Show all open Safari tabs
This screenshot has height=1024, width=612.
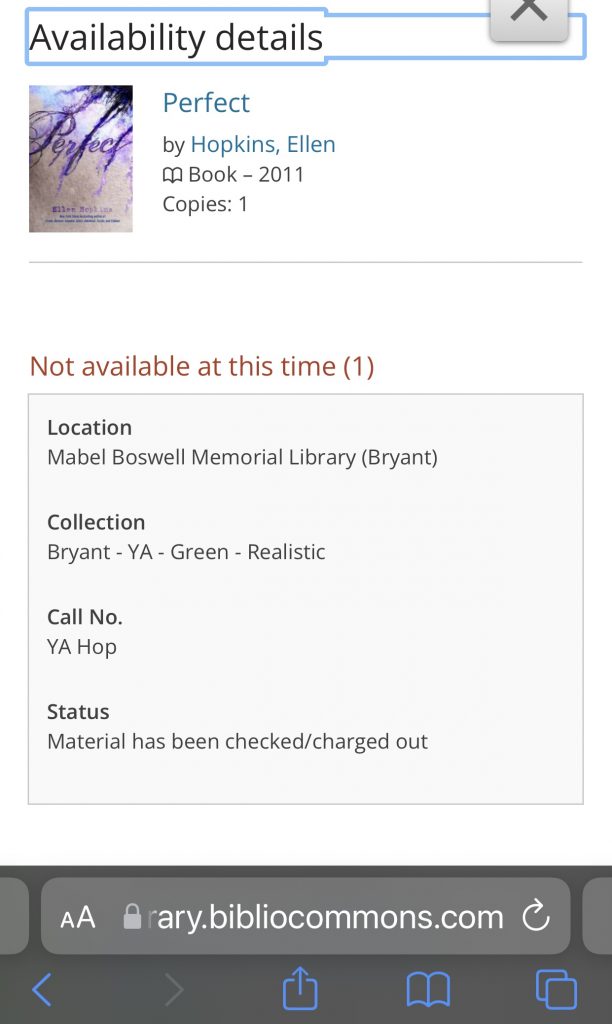[556, 990]
